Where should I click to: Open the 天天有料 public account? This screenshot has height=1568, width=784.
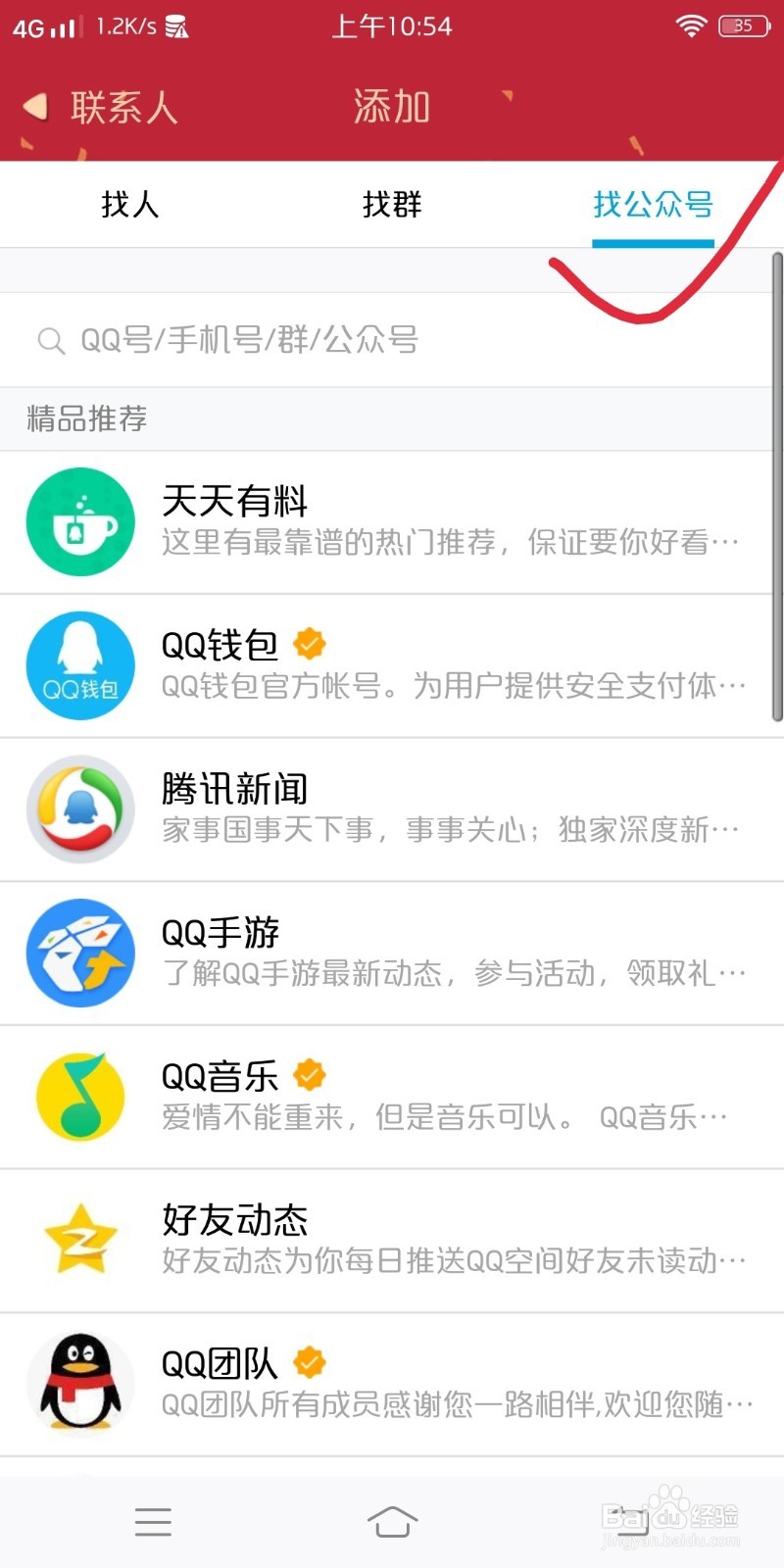pos(392,521)
